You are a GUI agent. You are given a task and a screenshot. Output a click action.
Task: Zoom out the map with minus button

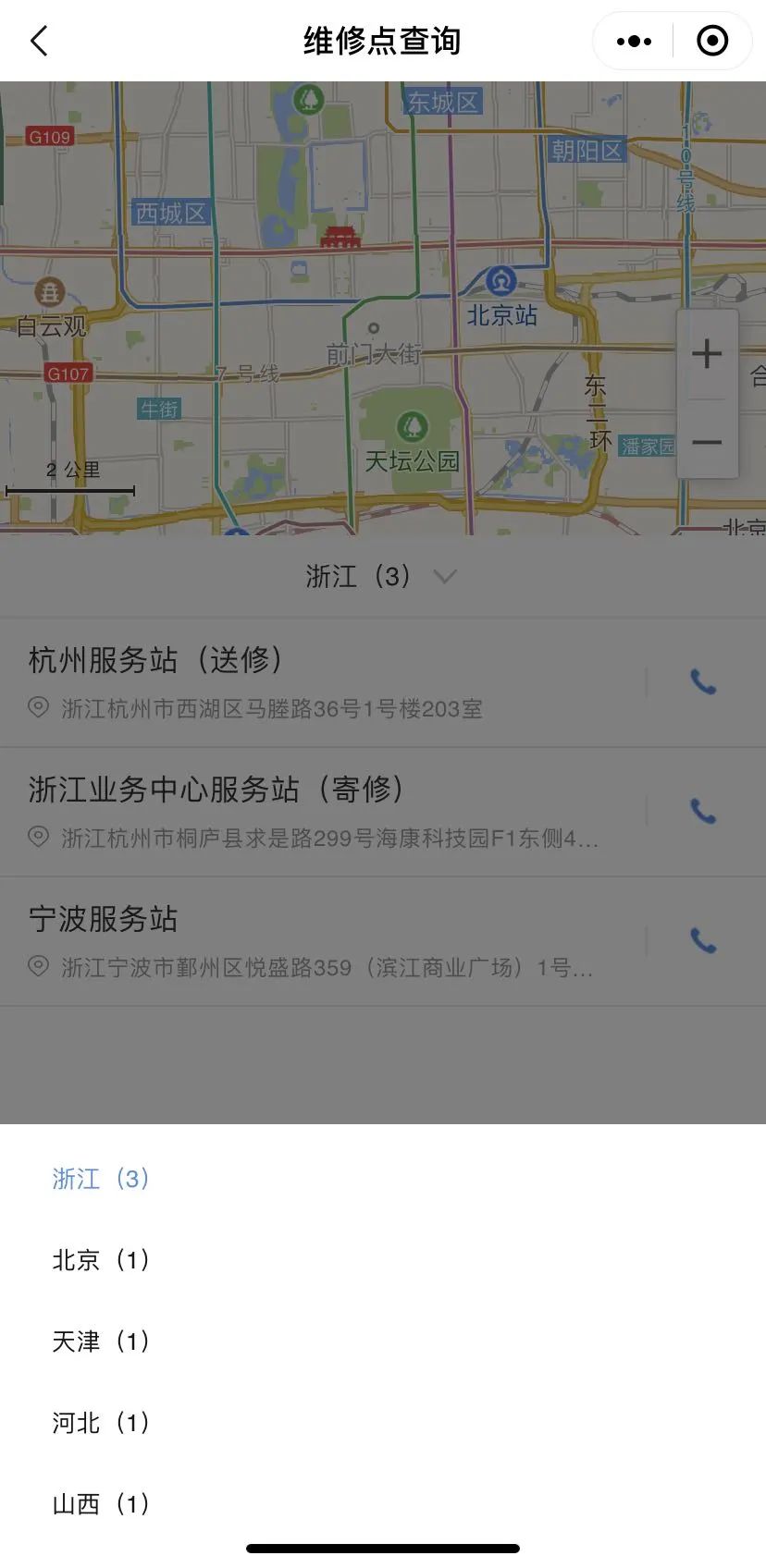tap(707, 443)
